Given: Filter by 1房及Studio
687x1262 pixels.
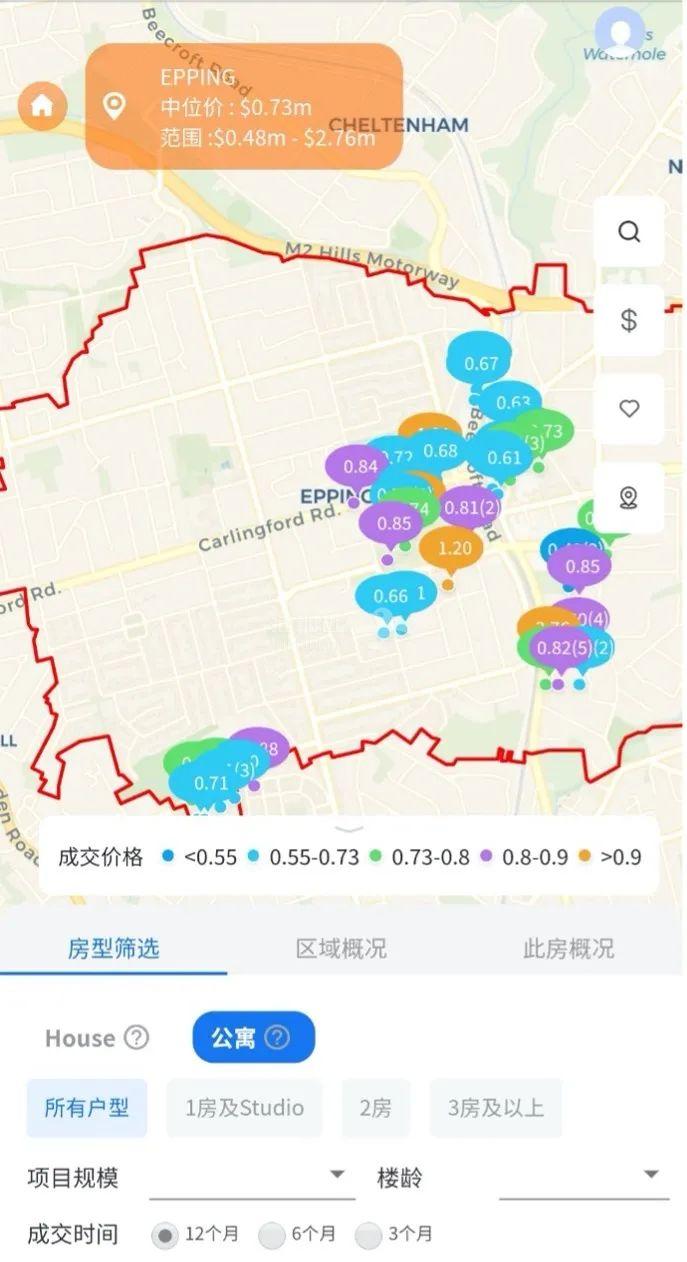Looking at the screenshot, I should [245, 1108].
